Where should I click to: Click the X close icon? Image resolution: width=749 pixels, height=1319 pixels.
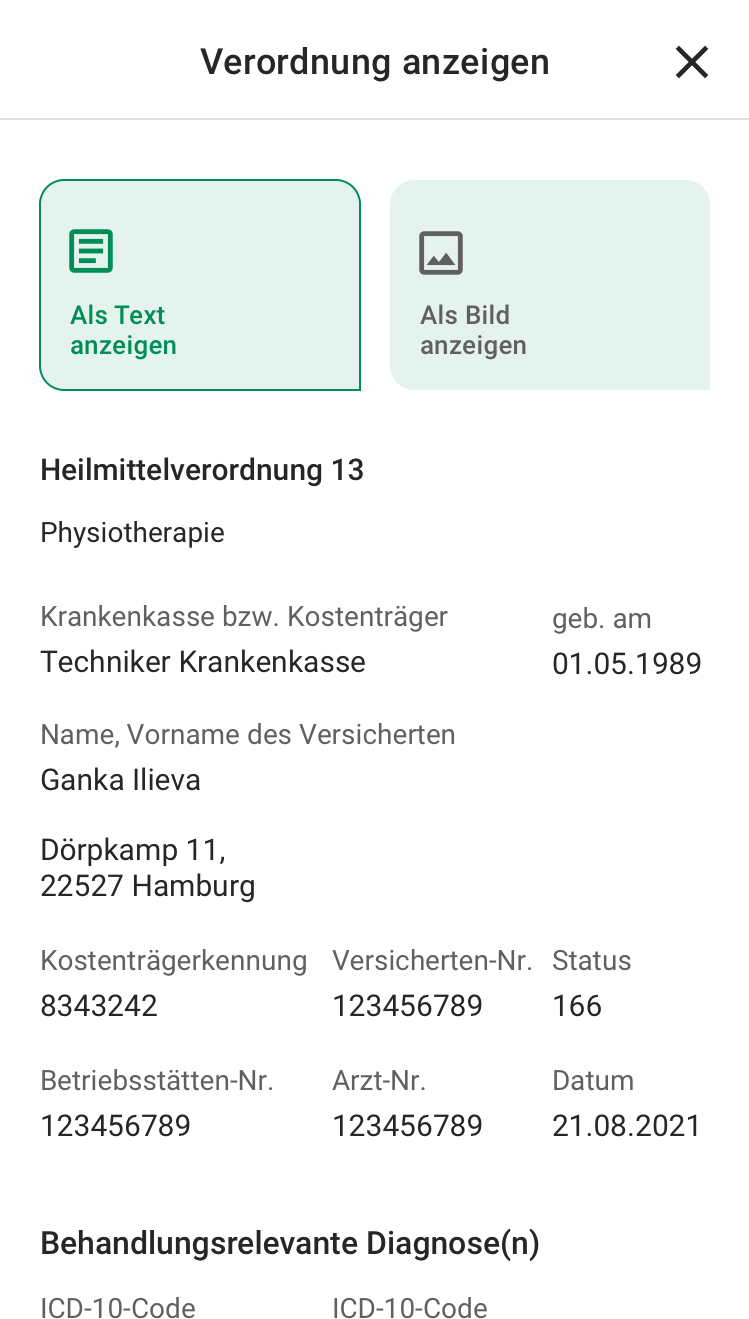click(x=691, y=61)
